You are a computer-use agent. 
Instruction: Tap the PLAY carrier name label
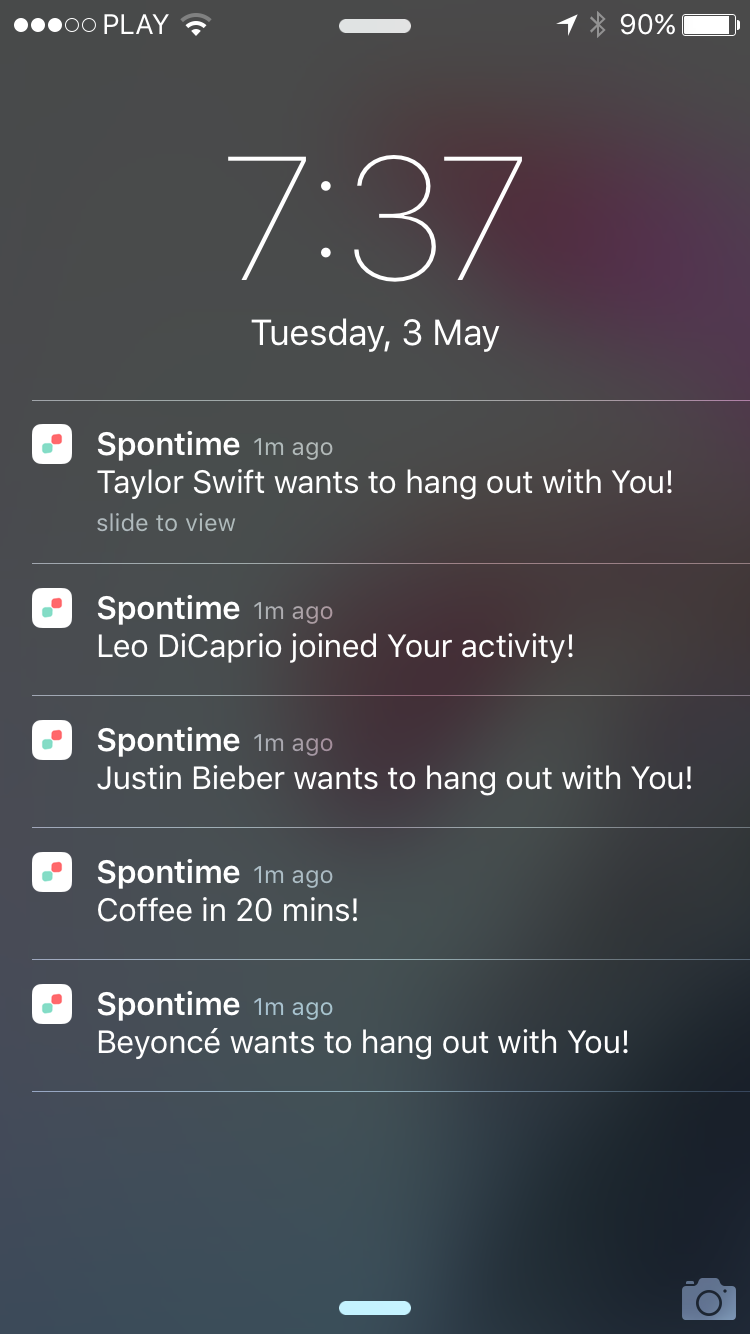click(x=135, y=23)
